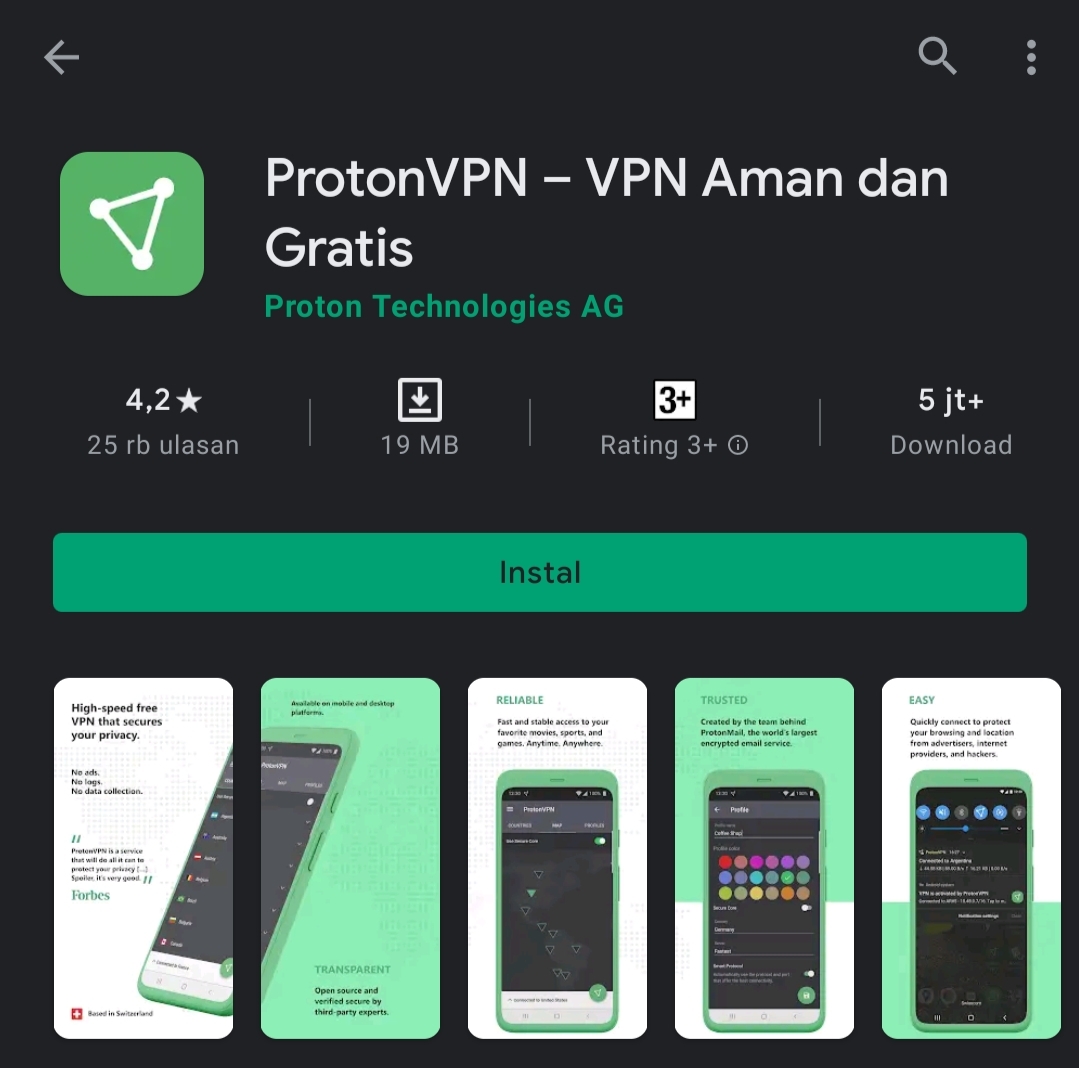View the Easy screenshot

point(971,858)
